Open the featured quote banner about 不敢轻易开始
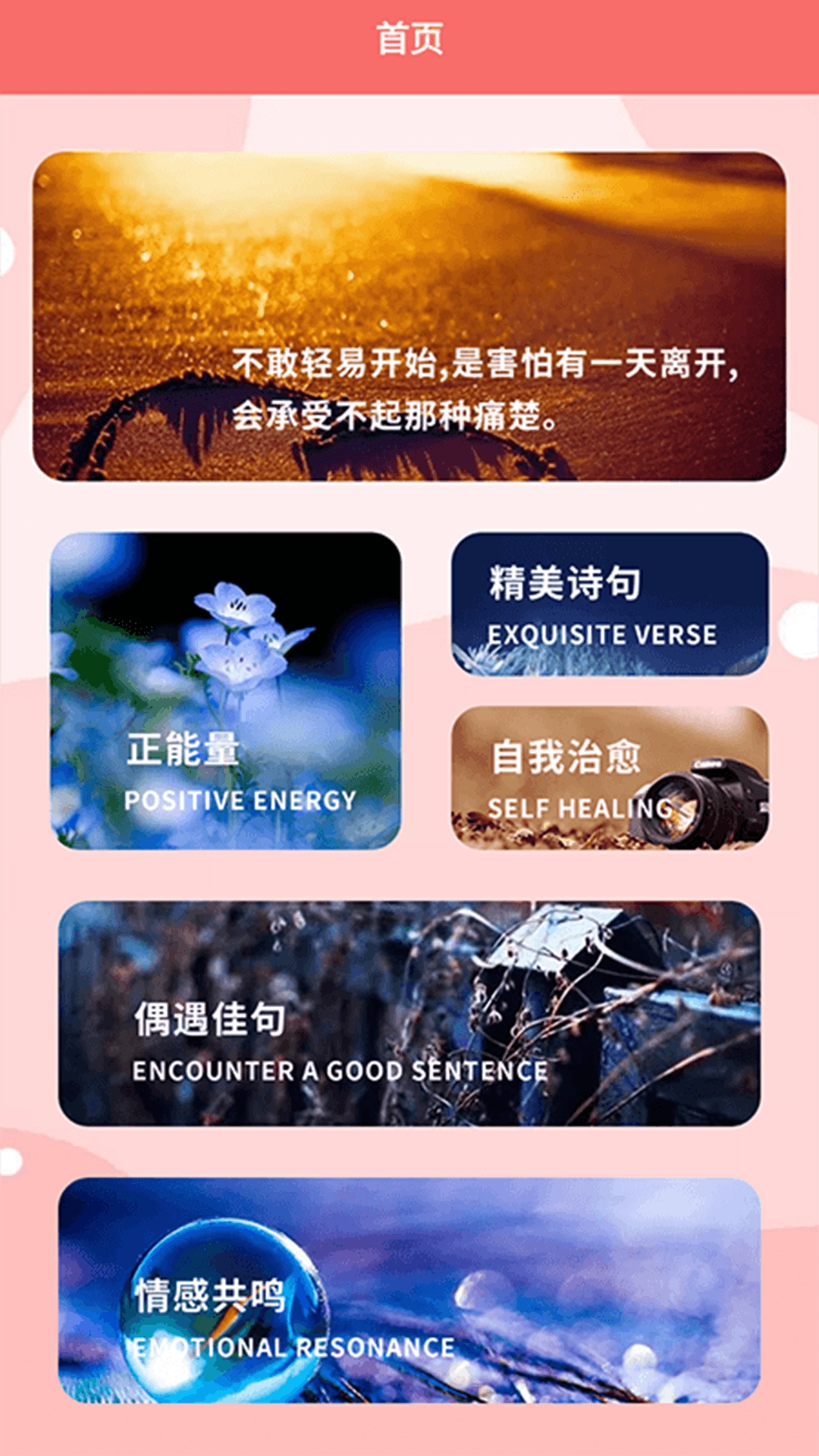The height and width of the screenshot is (1456, 819). coord(409,316)
